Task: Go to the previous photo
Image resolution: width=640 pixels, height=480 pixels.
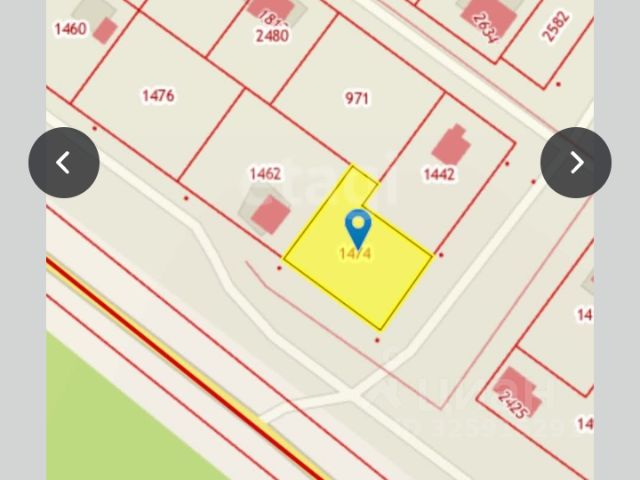Action: tap(63, 162)
